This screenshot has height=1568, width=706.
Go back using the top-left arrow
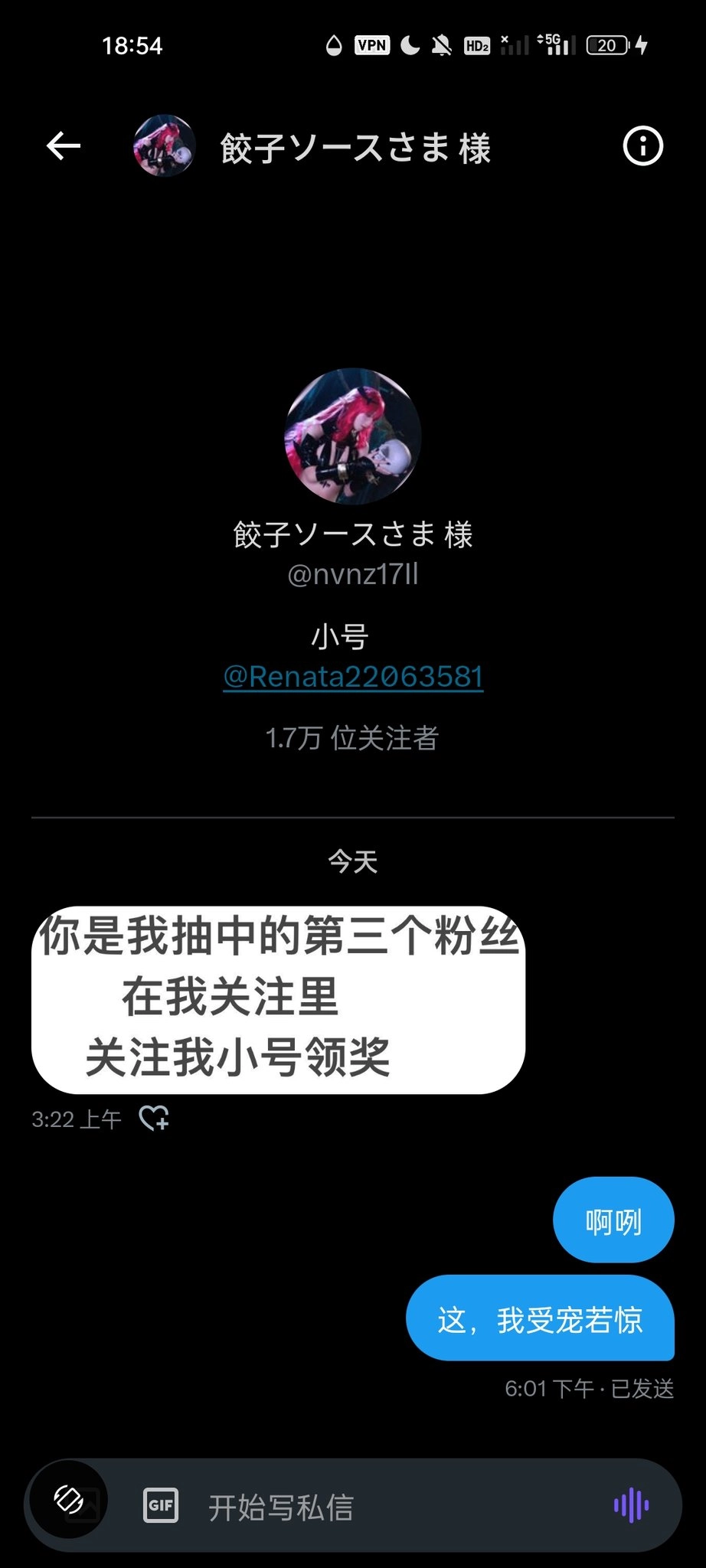[x=63, y=145]
